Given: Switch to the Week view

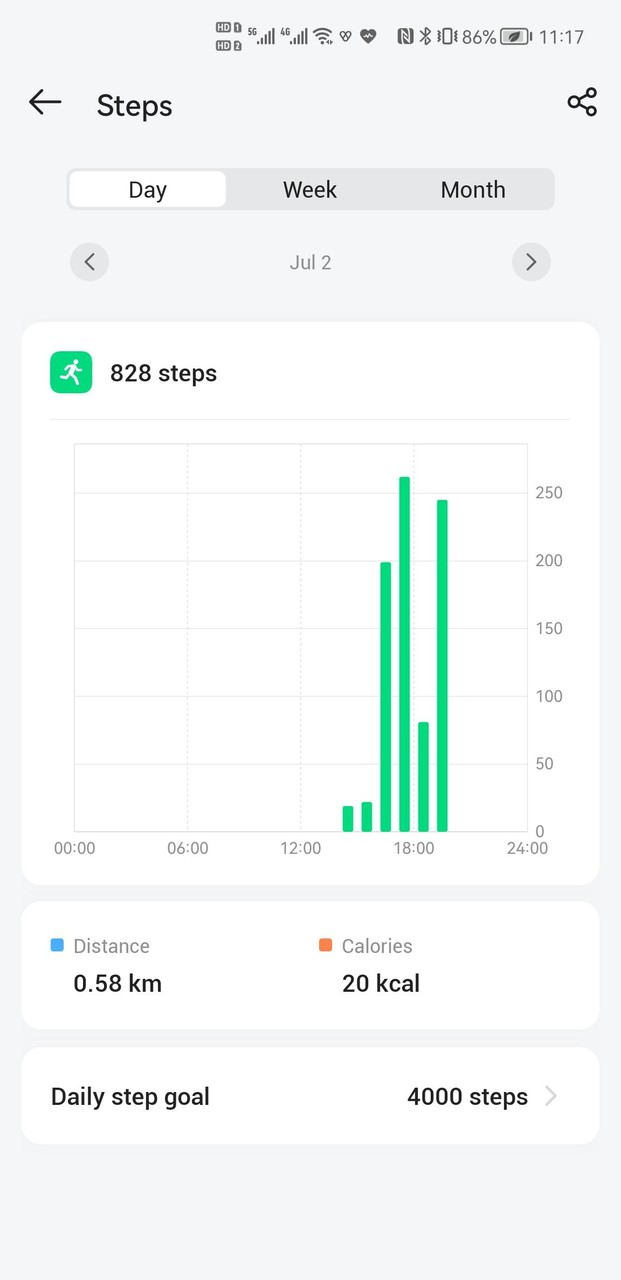Looking at the screenshot, I should click(310, 190).
